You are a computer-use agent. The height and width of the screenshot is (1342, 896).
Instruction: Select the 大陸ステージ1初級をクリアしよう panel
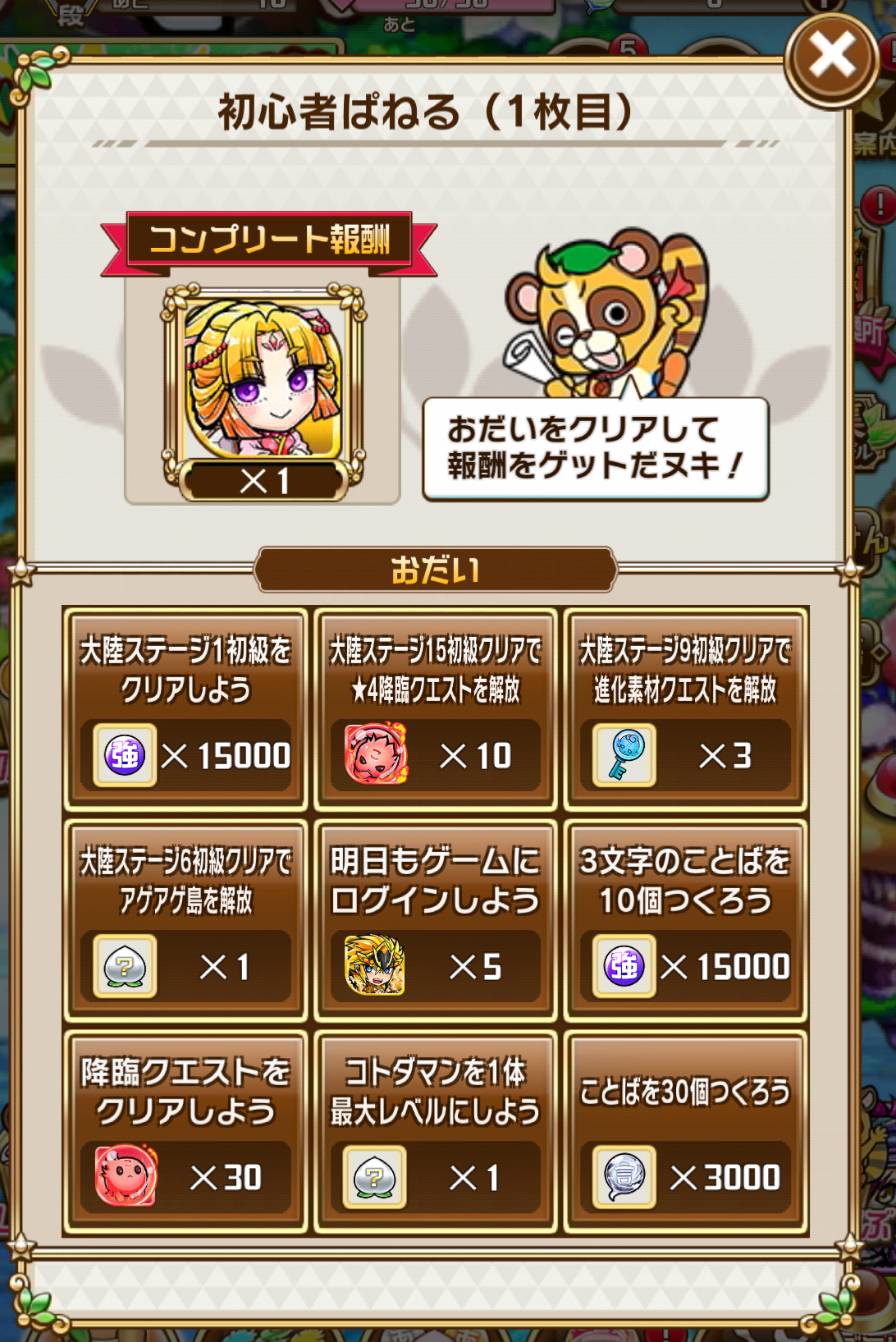tap(185, 710)
